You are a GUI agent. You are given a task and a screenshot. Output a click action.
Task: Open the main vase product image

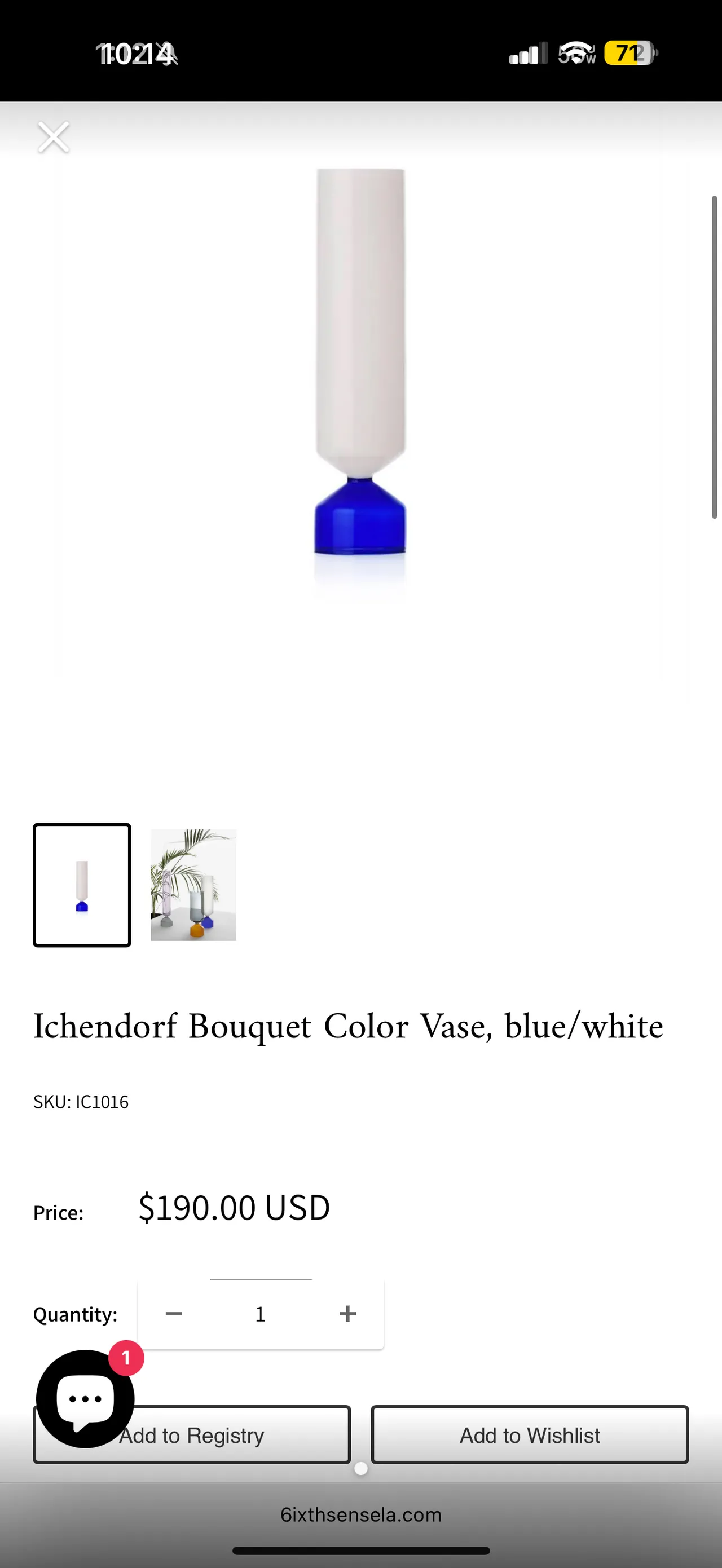coord(360,365)
